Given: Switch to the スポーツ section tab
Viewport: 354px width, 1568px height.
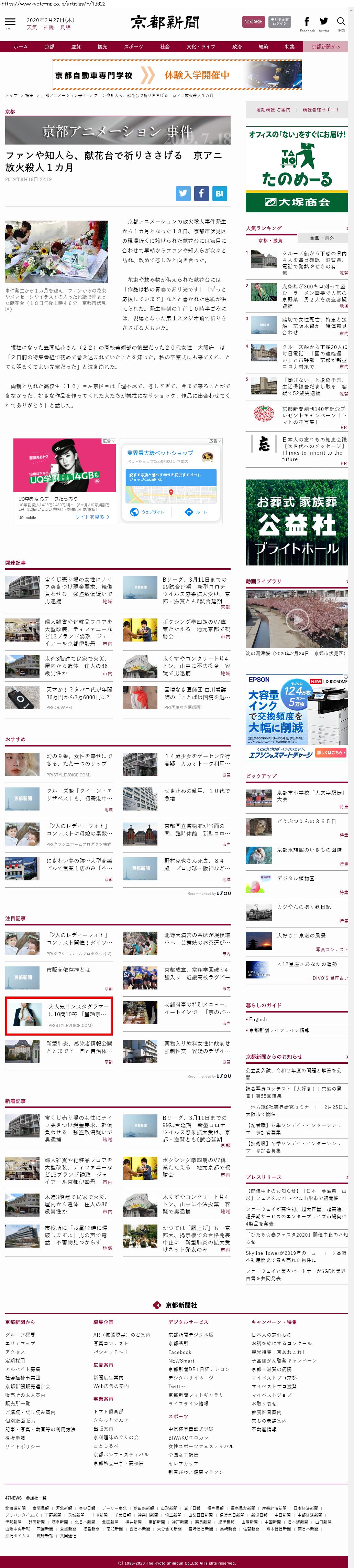Looking at the screenshot, I should pyautogui.click(x=133, y=47).
